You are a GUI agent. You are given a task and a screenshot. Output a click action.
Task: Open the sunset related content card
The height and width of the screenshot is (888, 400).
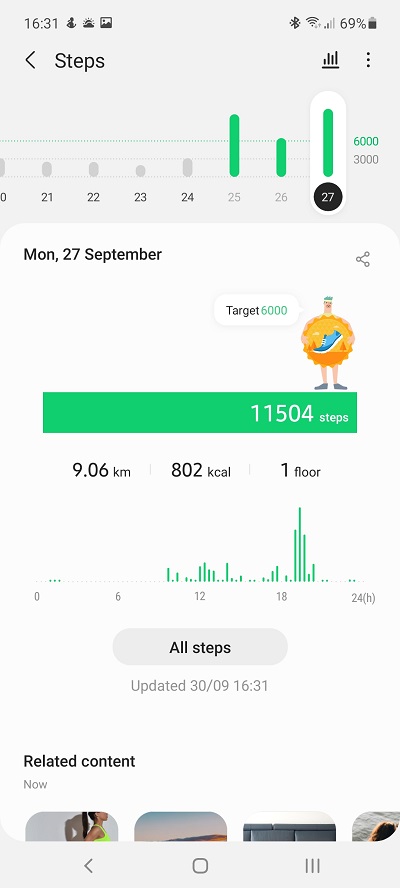tap(181, 826)
